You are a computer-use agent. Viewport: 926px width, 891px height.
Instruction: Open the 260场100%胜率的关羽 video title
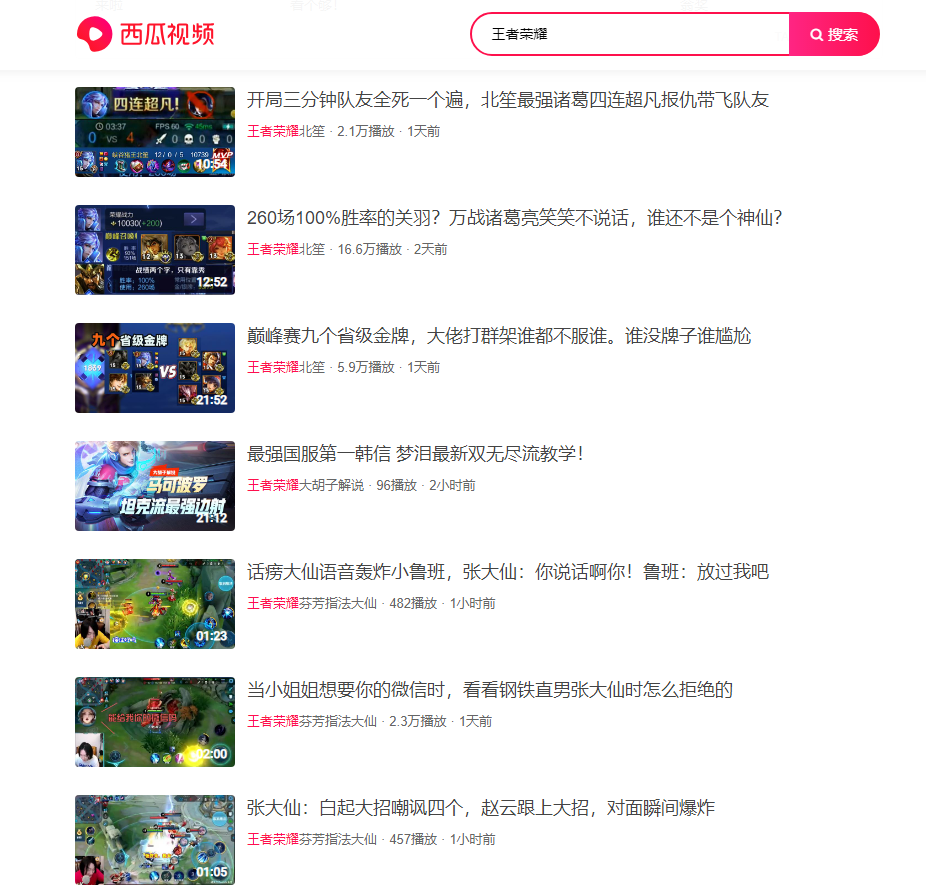coord(514,218)
